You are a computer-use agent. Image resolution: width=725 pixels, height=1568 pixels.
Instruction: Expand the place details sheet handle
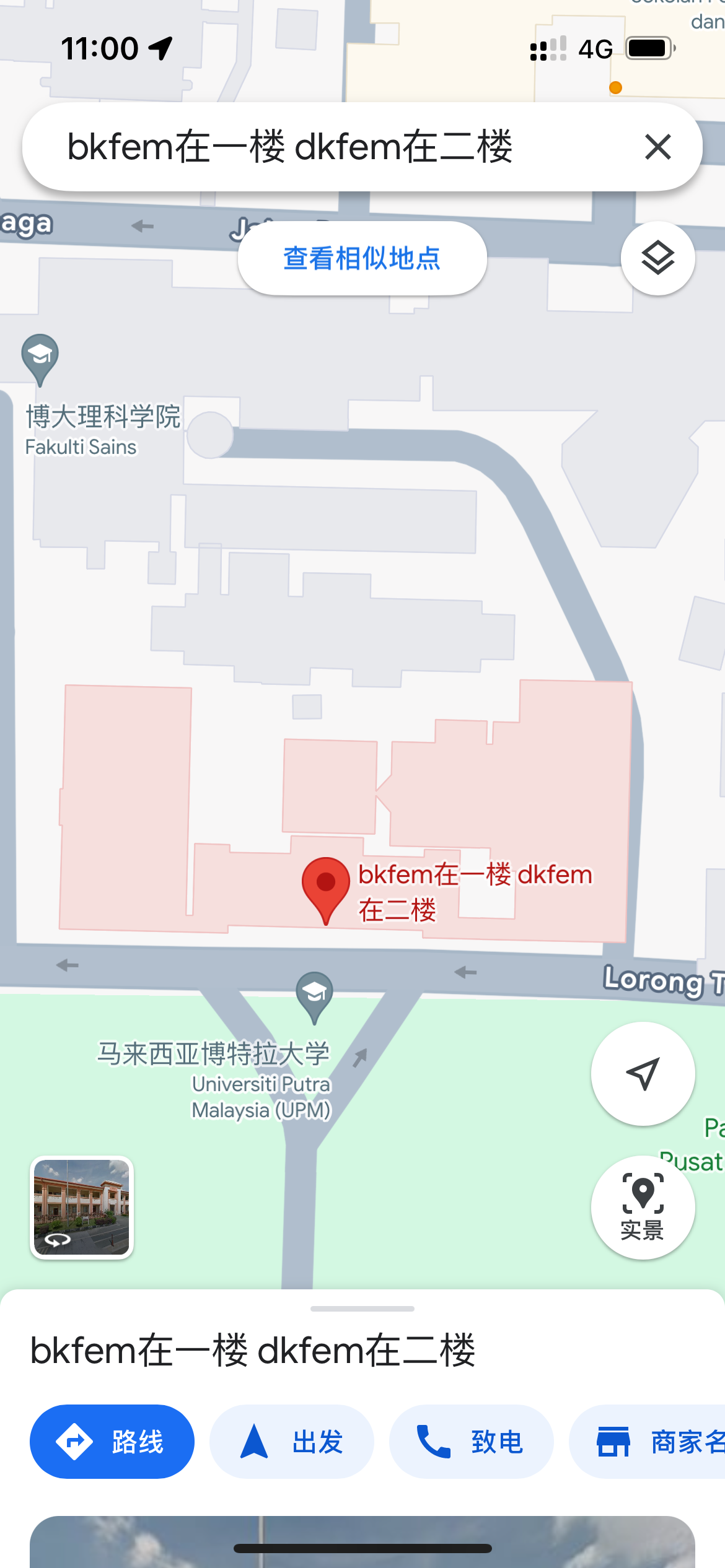[362, 1309]
